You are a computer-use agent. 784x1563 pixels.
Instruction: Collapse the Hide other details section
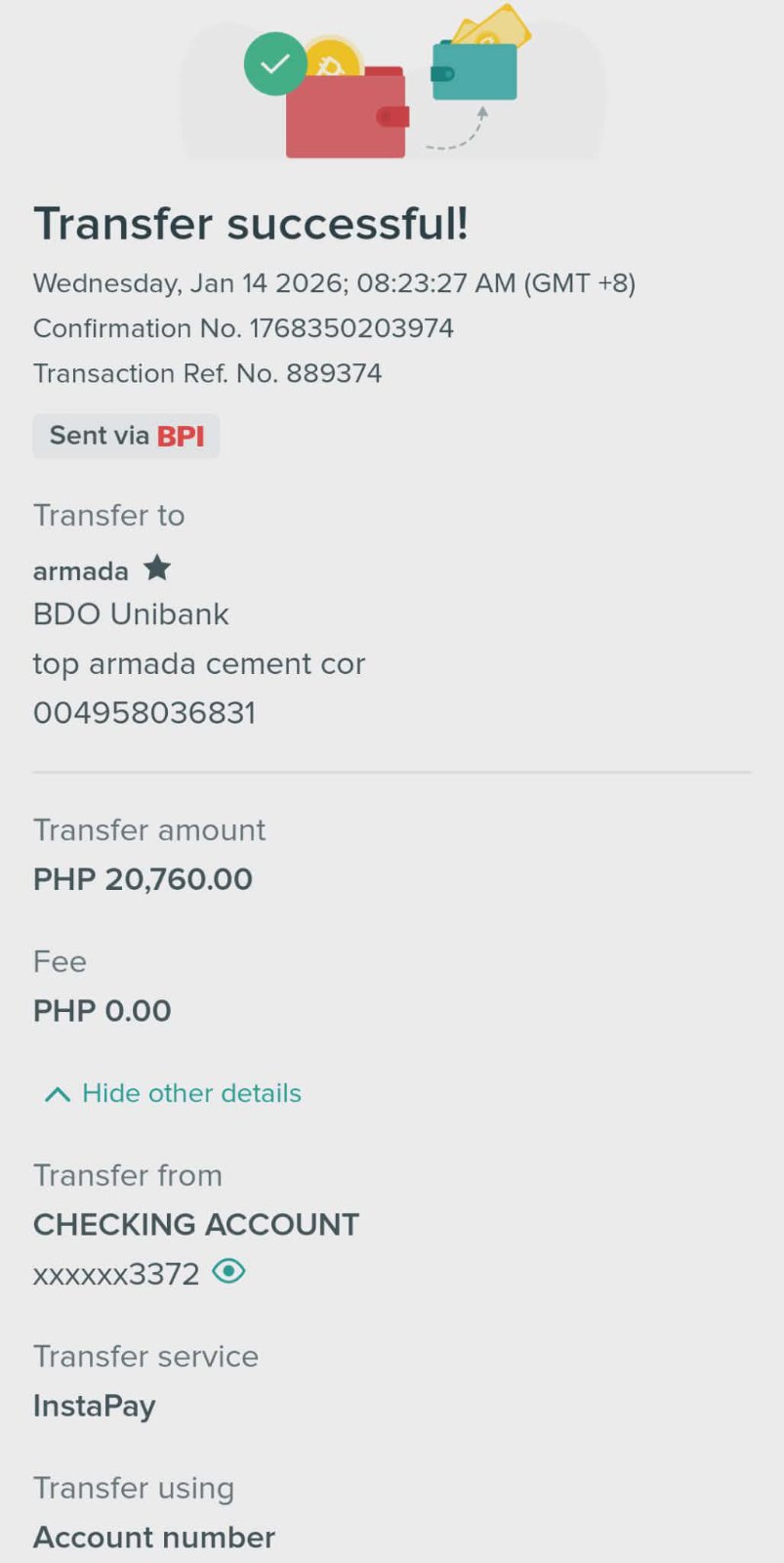click(173, 1093)
